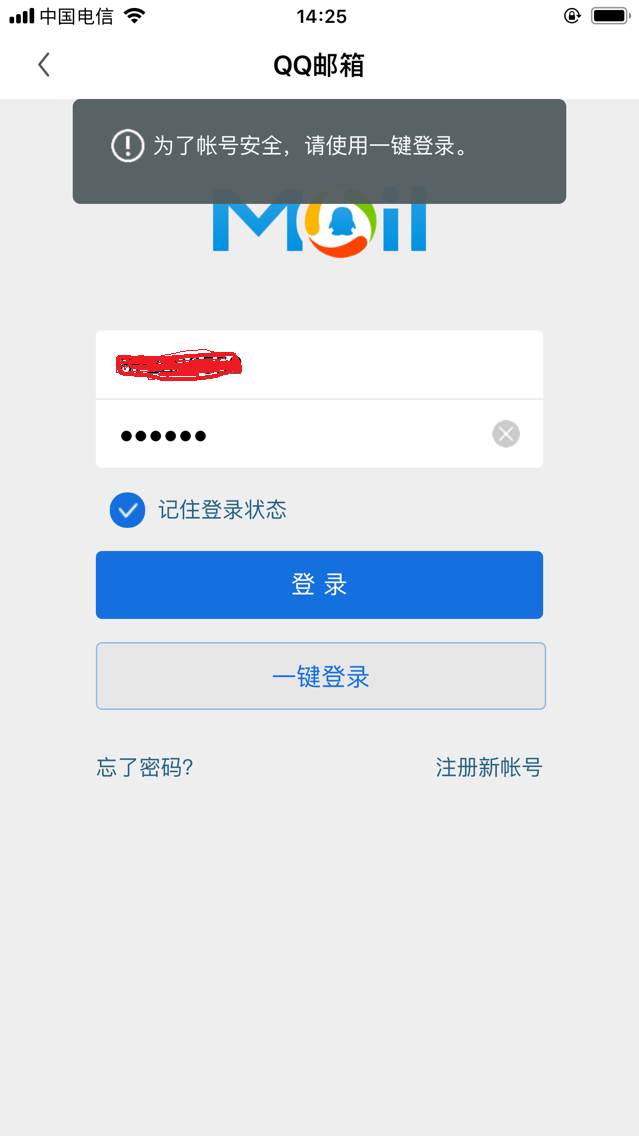Image resolution: width=639 pixels, height=1136 pixels.
Task: Use 一键登录 to sign in
Action: tap(320, 677)
